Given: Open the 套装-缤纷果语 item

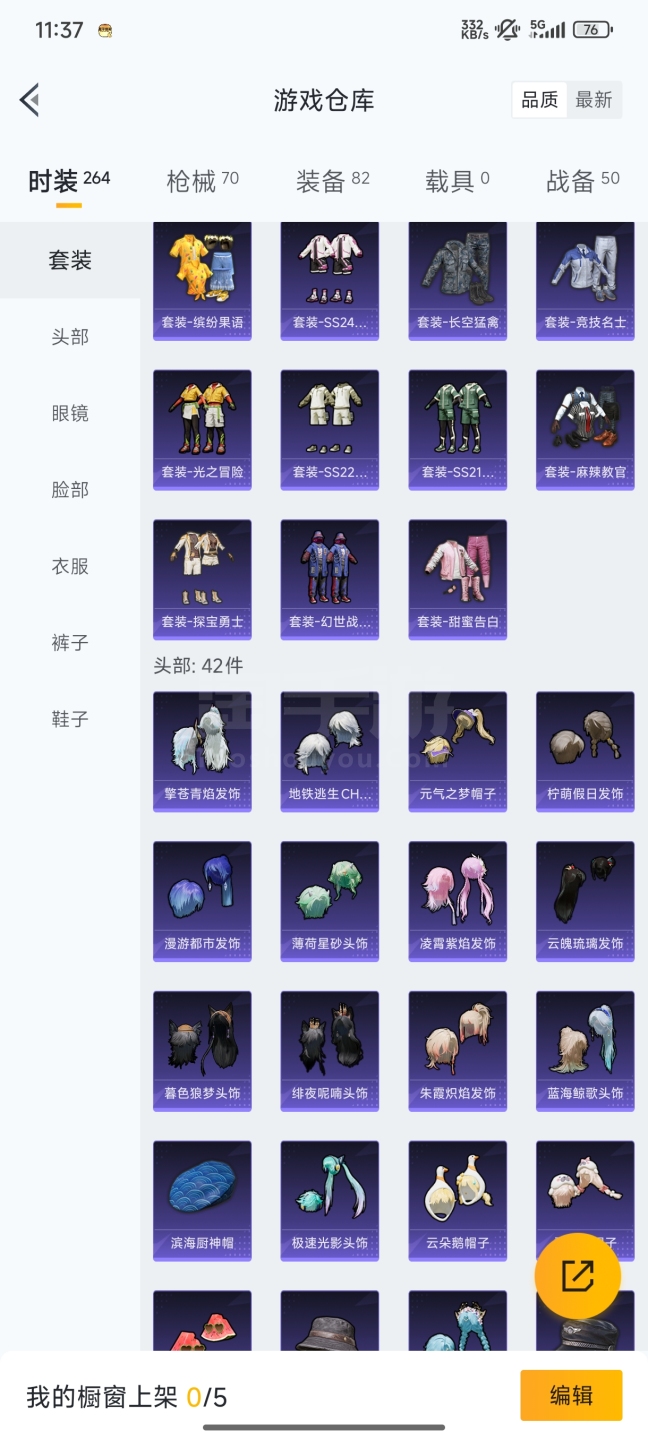Looking at the screenshot, I should point(202,282).
